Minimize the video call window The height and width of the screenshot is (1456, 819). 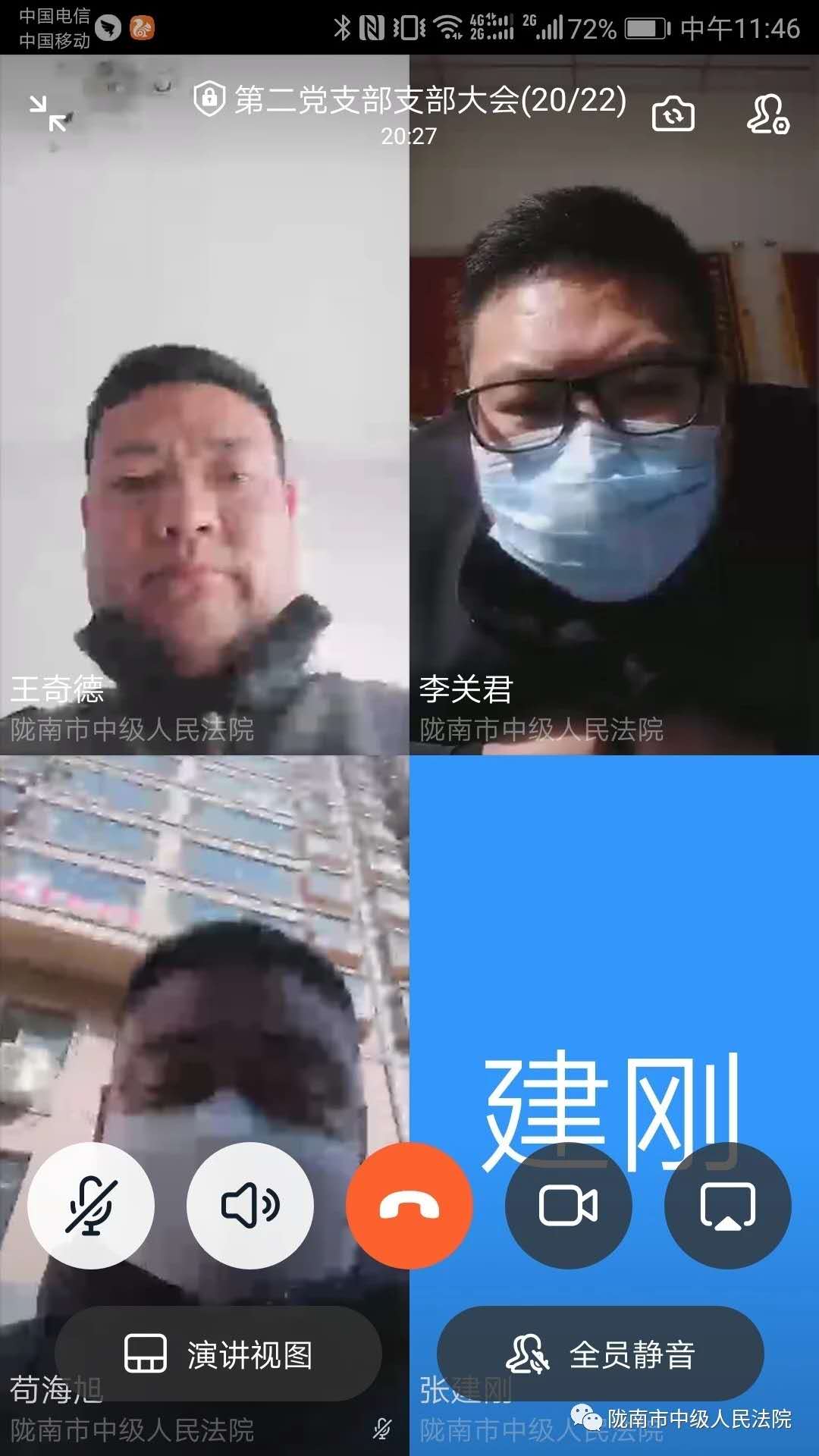click(49, 113)
